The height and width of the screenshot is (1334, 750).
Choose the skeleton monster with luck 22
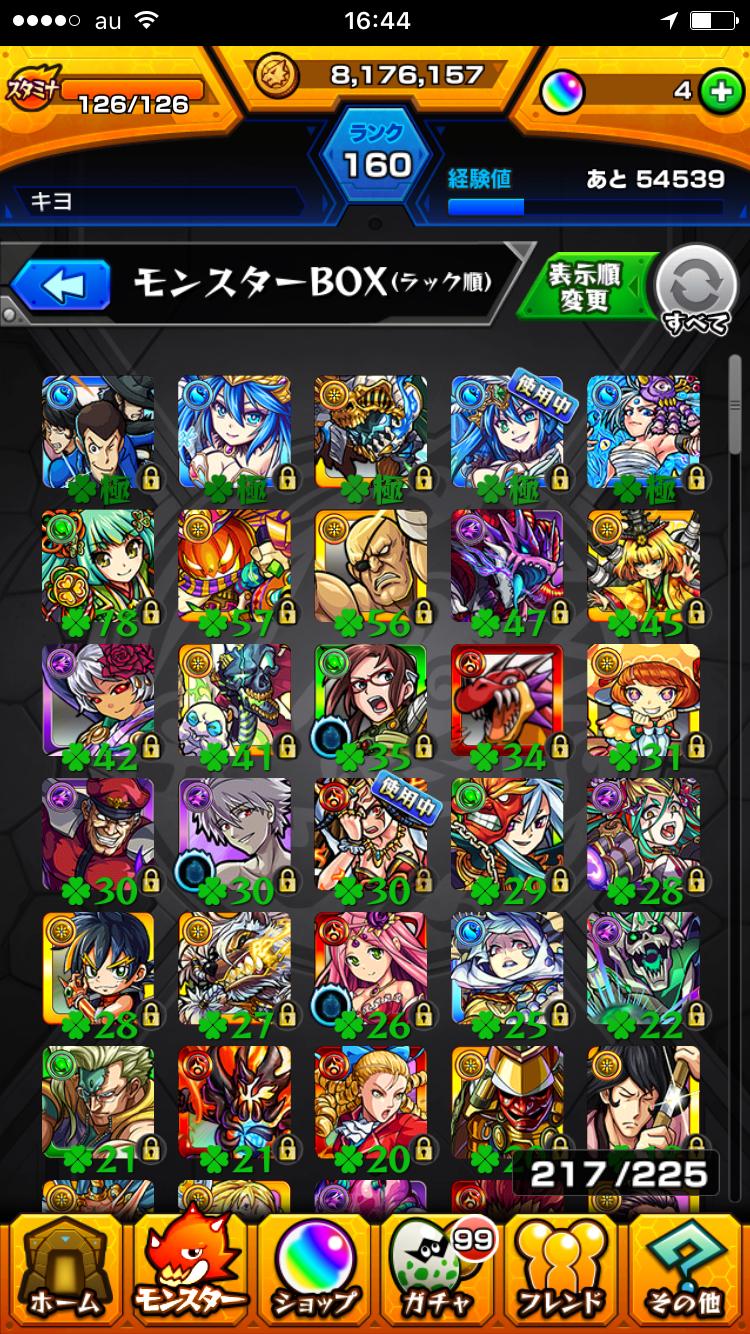tap(642, 970)
